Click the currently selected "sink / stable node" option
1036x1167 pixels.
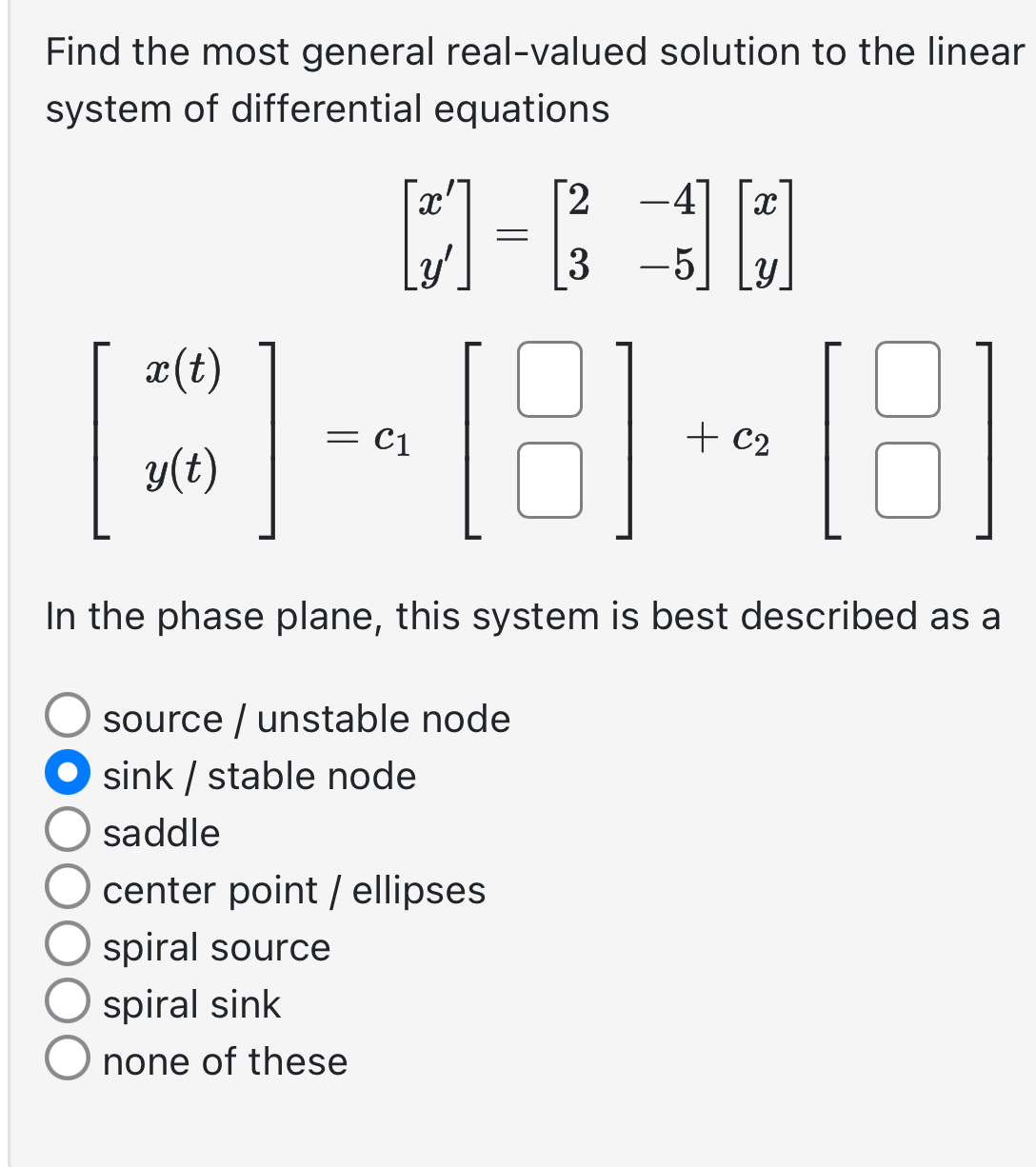[x=68, y=773]
